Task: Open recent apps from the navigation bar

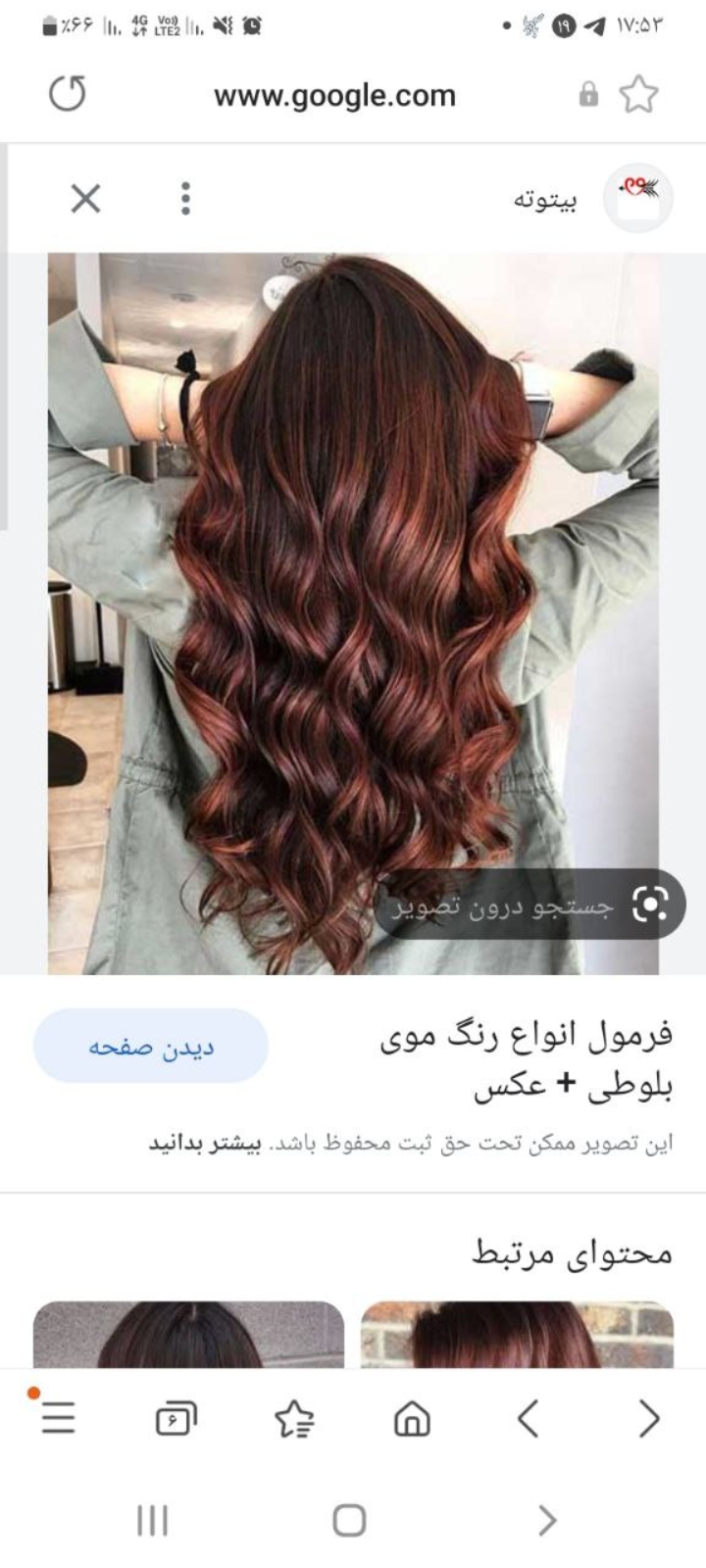Action: click(x=152, y=1520)
